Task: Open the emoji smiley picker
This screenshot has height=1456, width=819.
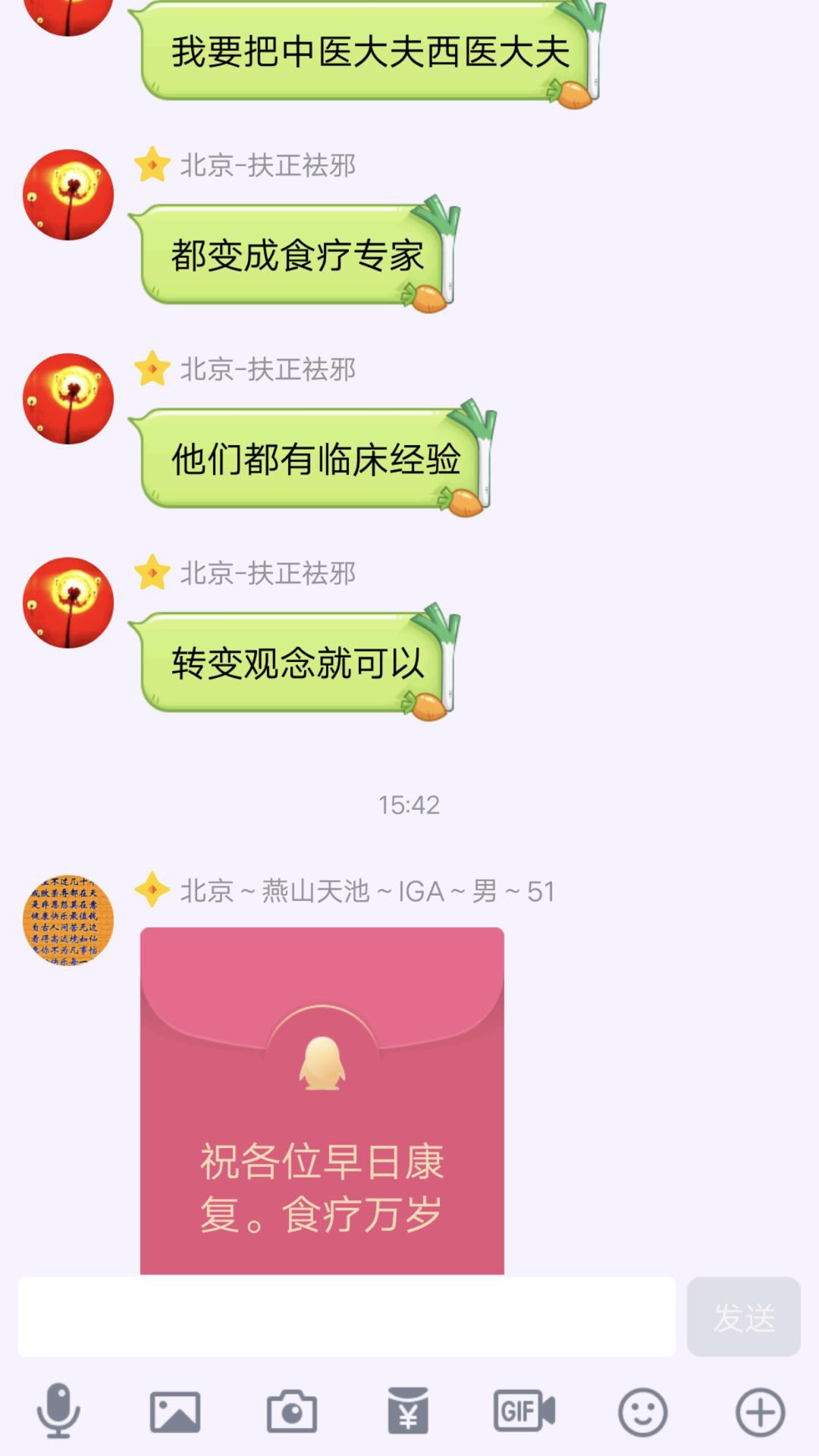Action: [x=642, y=1411]
